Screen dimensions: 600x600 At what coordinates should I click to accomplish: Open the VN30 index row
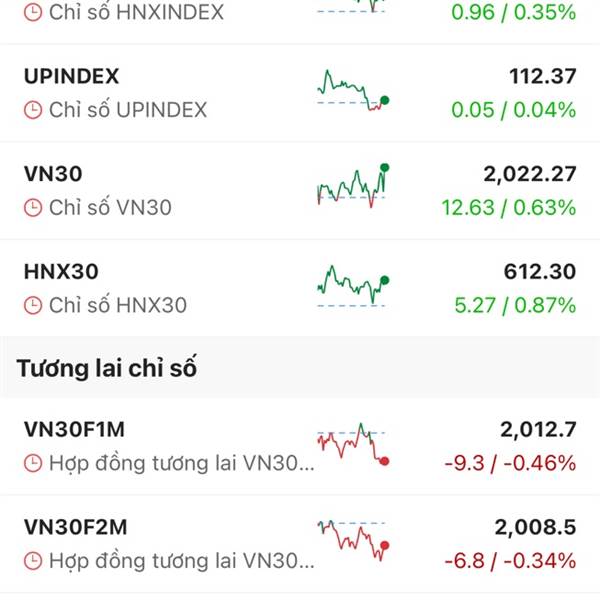pyautogui.click(x=300, y=190)
